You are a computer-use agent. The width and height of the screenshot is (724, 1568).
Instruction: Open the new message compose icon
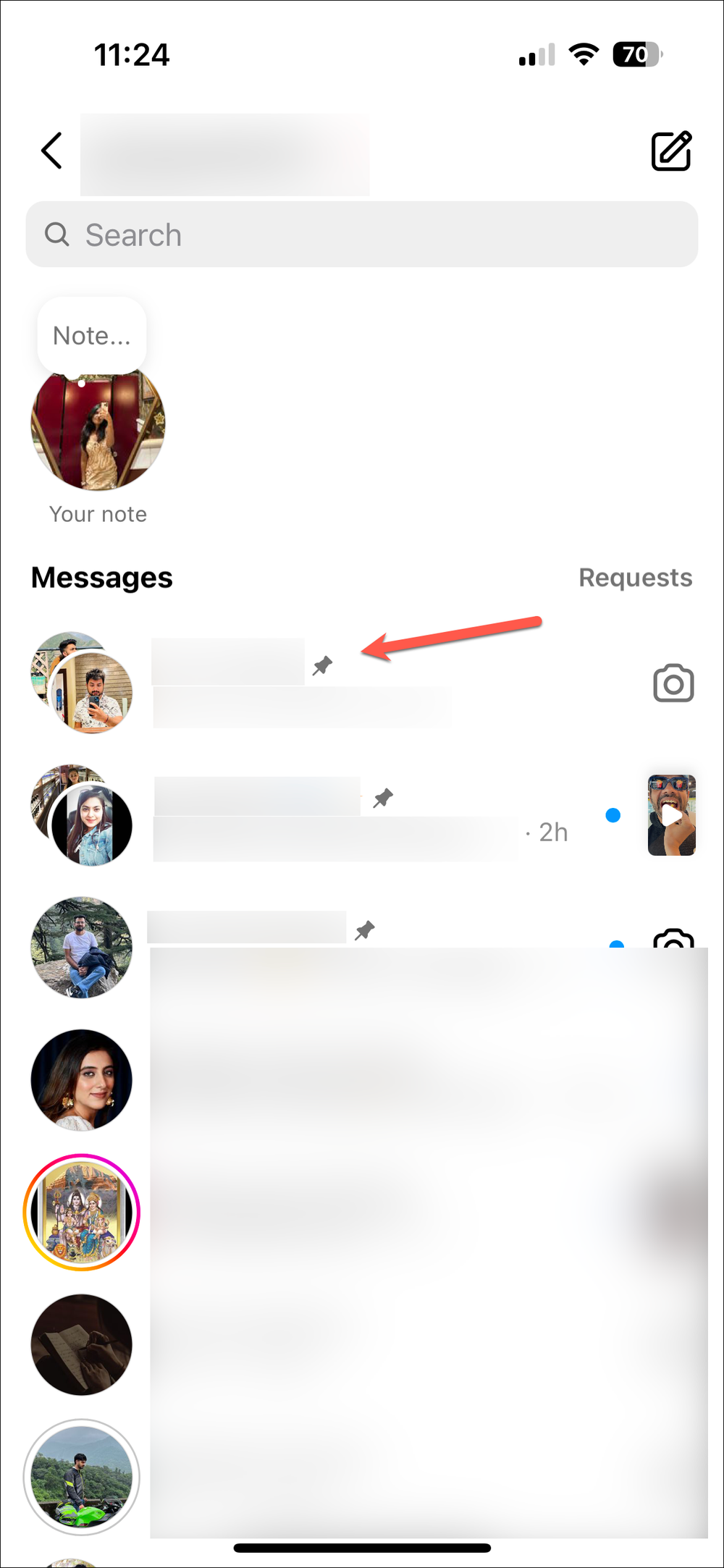671,151
